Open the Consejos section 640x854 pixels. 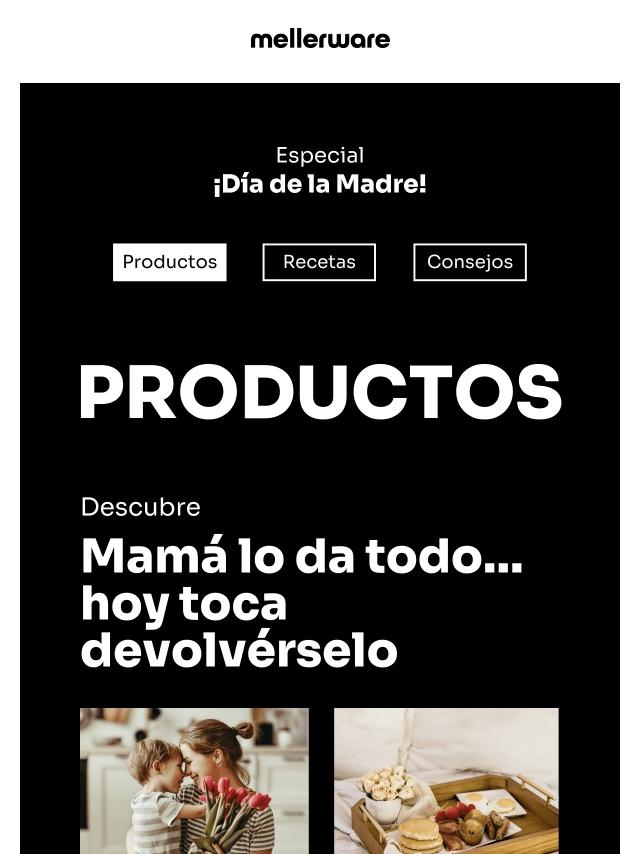point(470,262)
